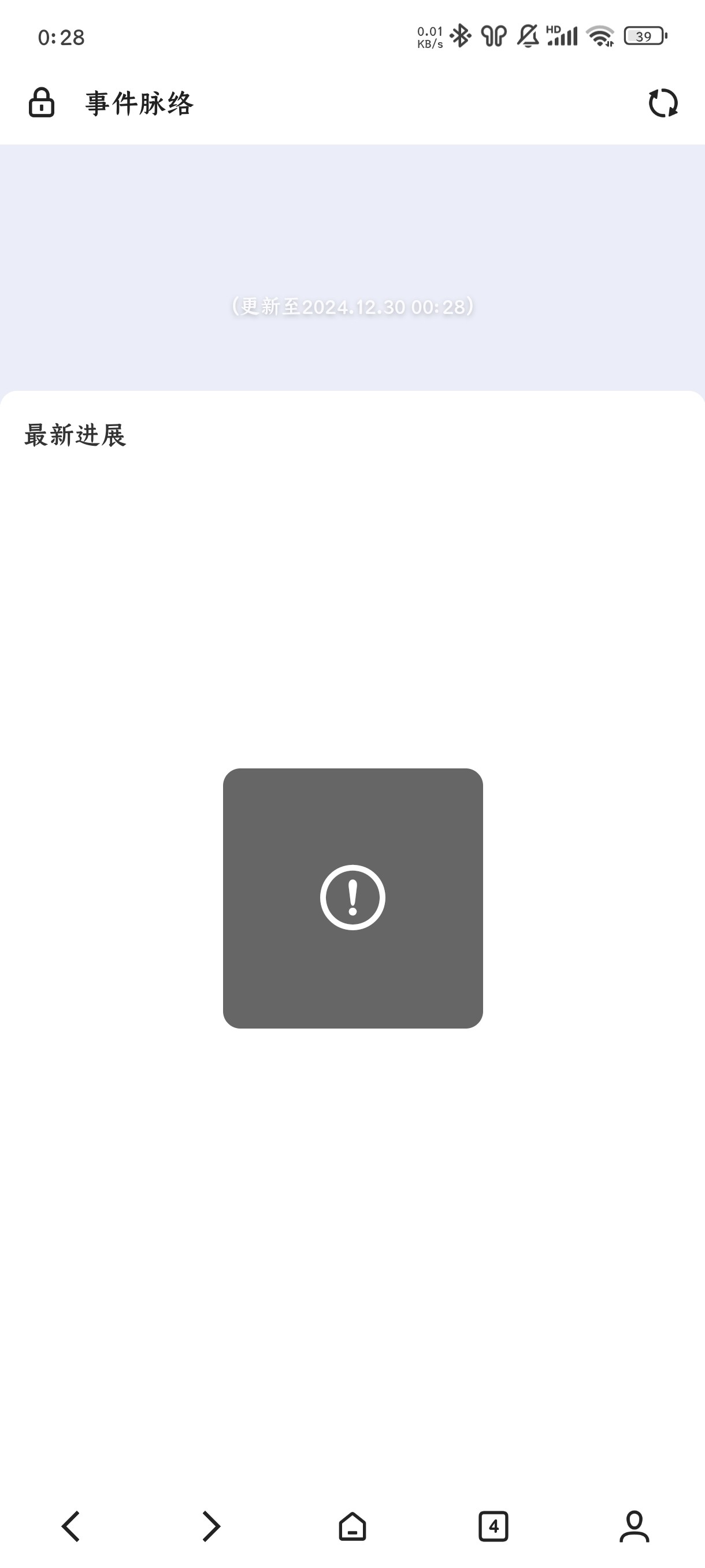Tap the network speed indicator 0.01 KB/s
Viewport: 705px width, 1568px height.
point(430,36)
